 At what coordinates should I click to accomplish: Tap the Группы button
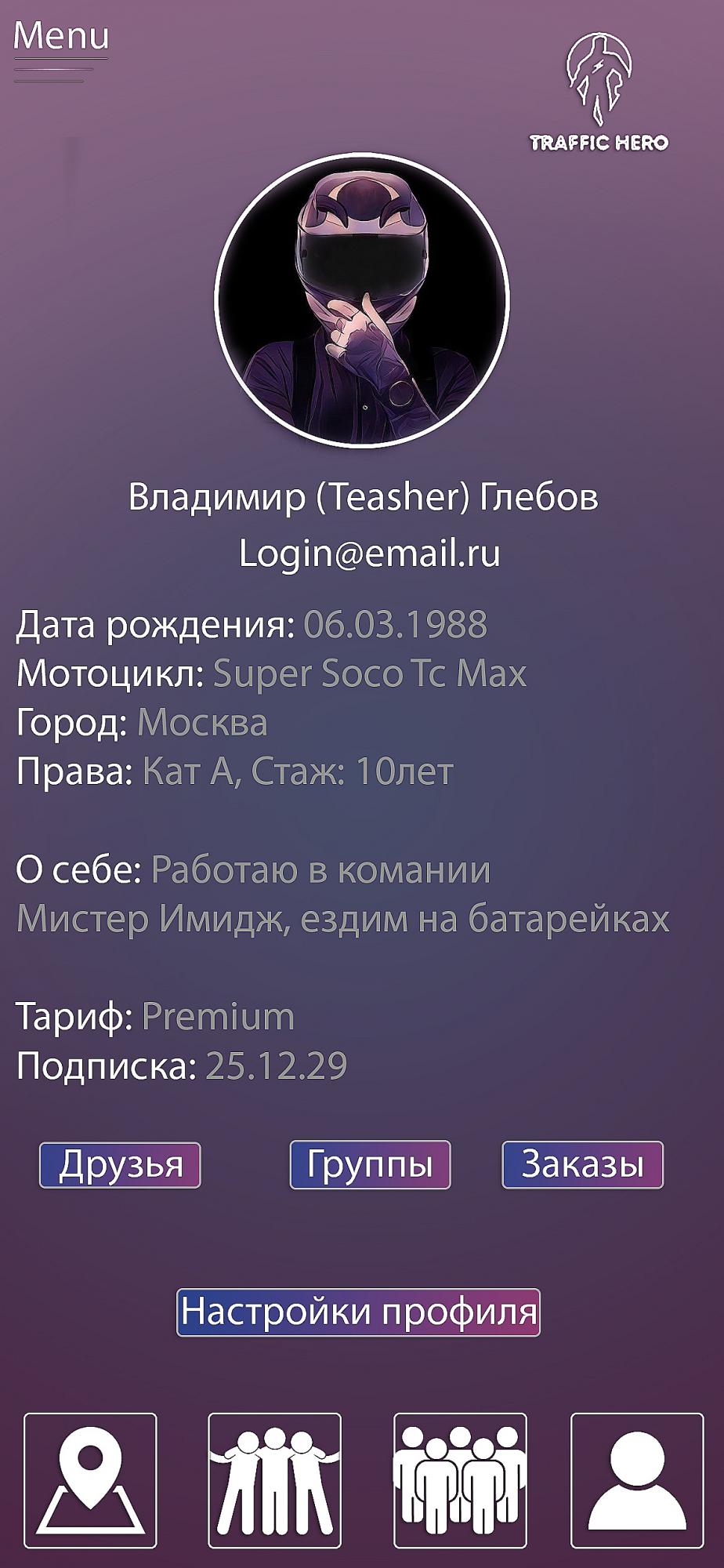coord(371,1165)
